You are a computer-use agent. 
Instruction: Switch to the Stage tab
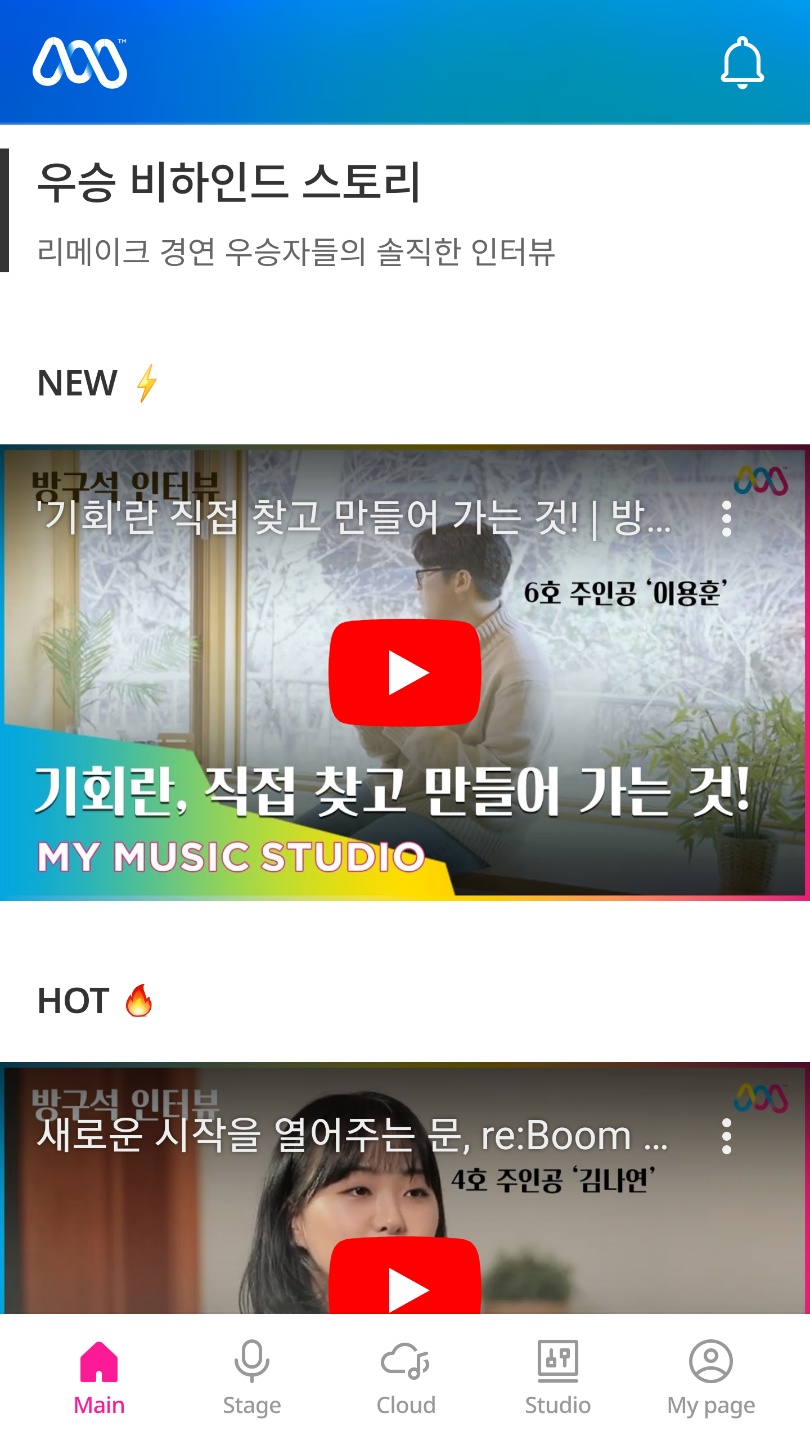(252, 1378)
